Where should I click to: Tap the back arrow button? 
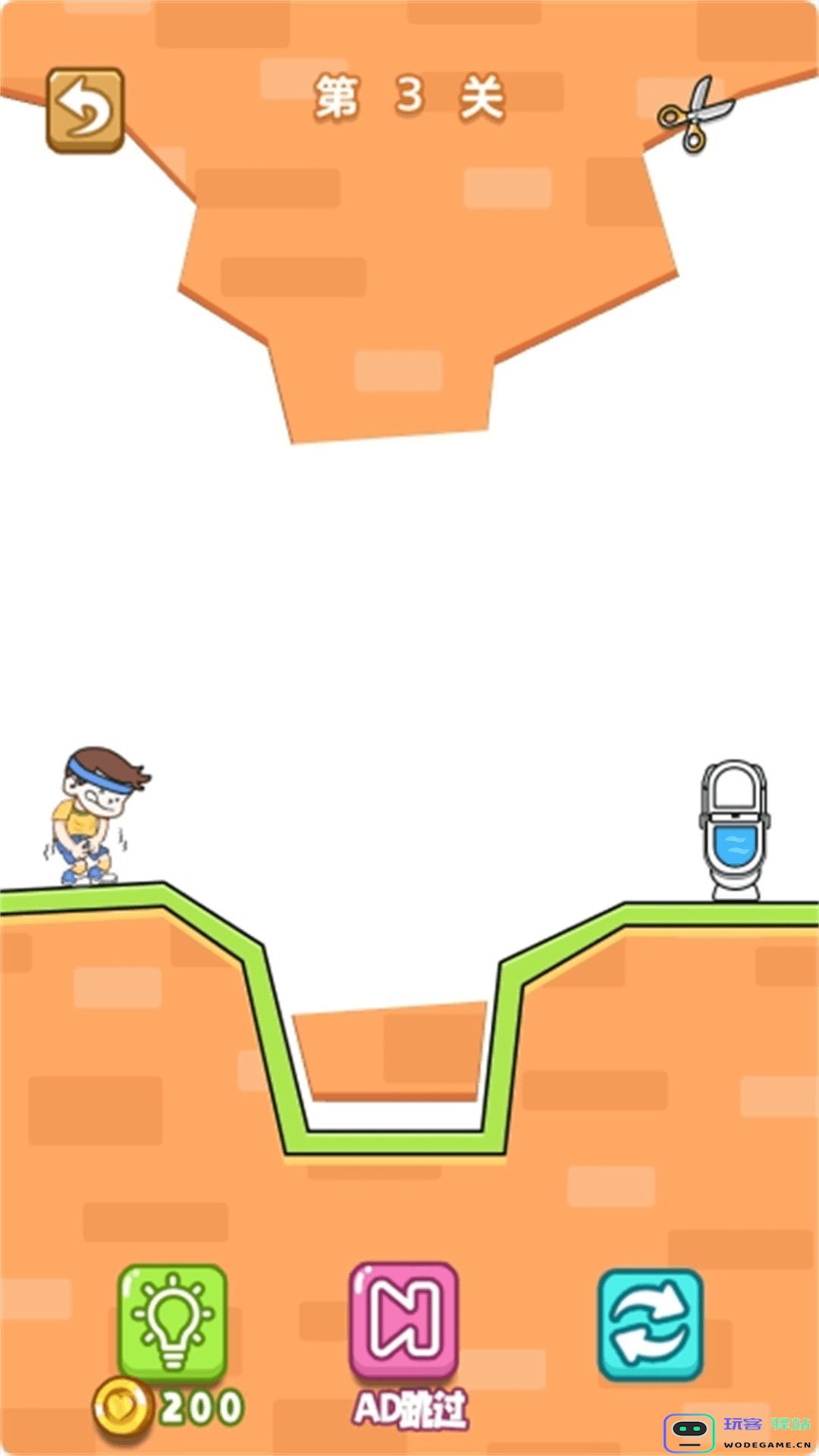tap(85, 110)
